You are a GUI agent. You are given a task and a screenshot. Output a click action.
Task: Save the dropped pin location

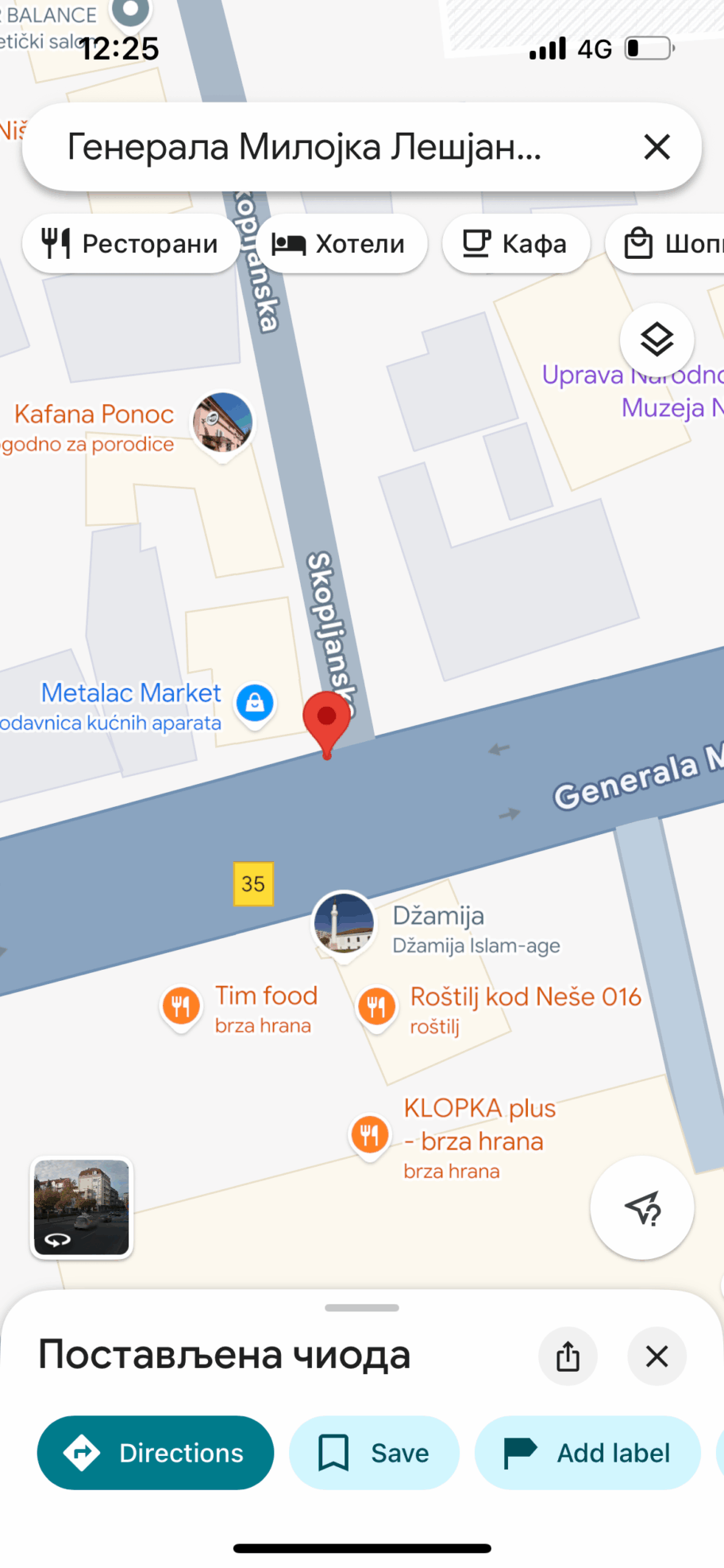coord(374,1453)
